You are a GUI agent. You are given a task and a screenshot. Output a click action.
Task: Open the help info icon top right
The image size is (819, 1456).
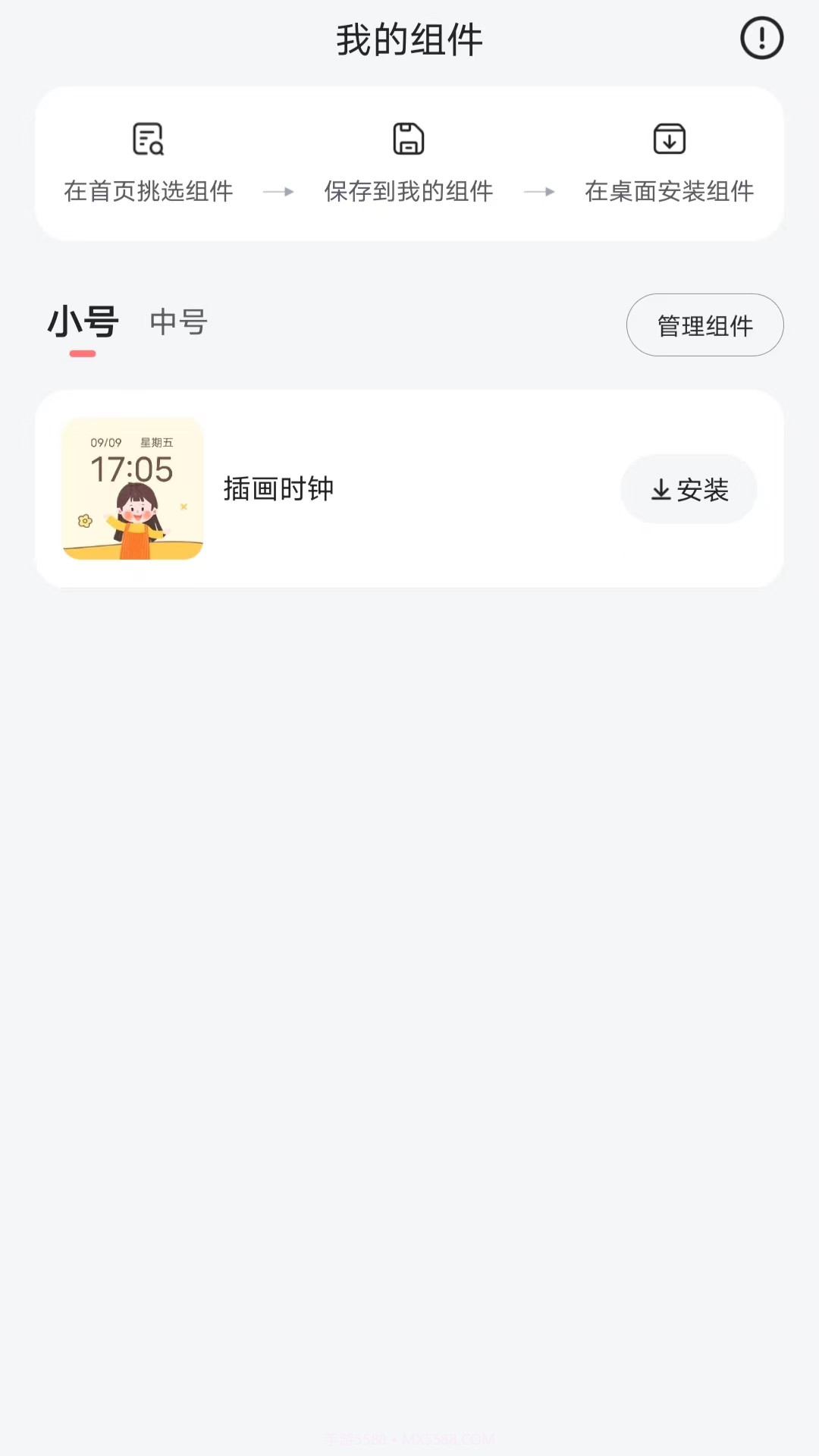pyautogui.click(x=761, y=38)
